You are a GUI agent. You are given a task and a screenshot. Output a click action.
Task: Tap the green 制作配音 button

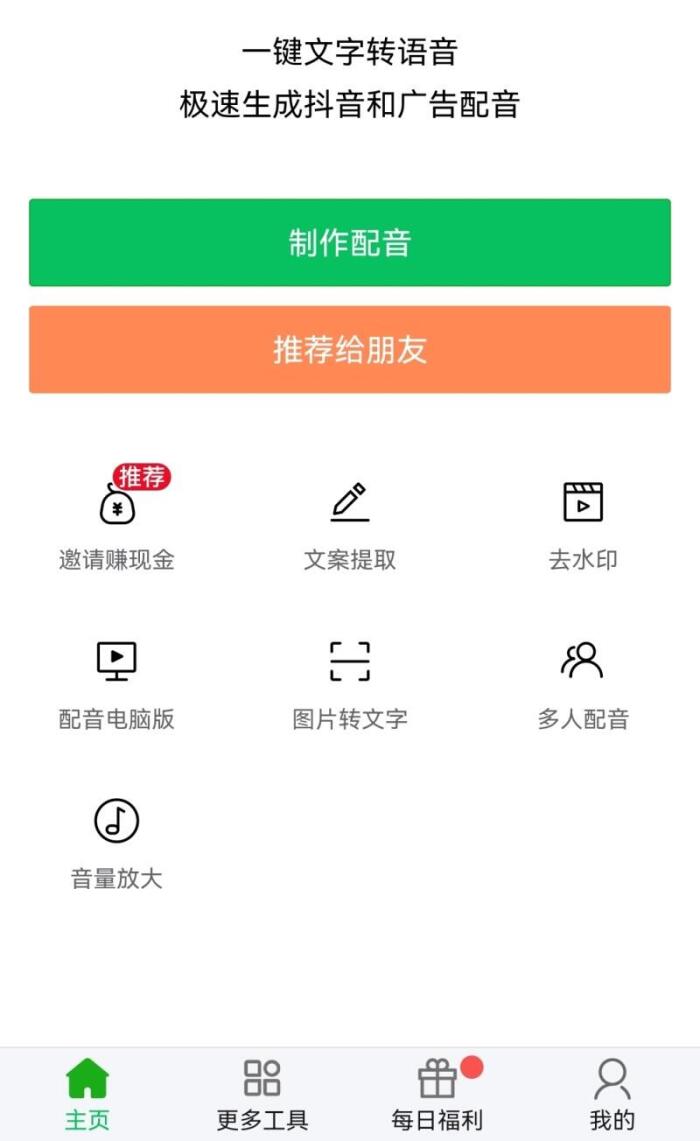coord(350,242)
